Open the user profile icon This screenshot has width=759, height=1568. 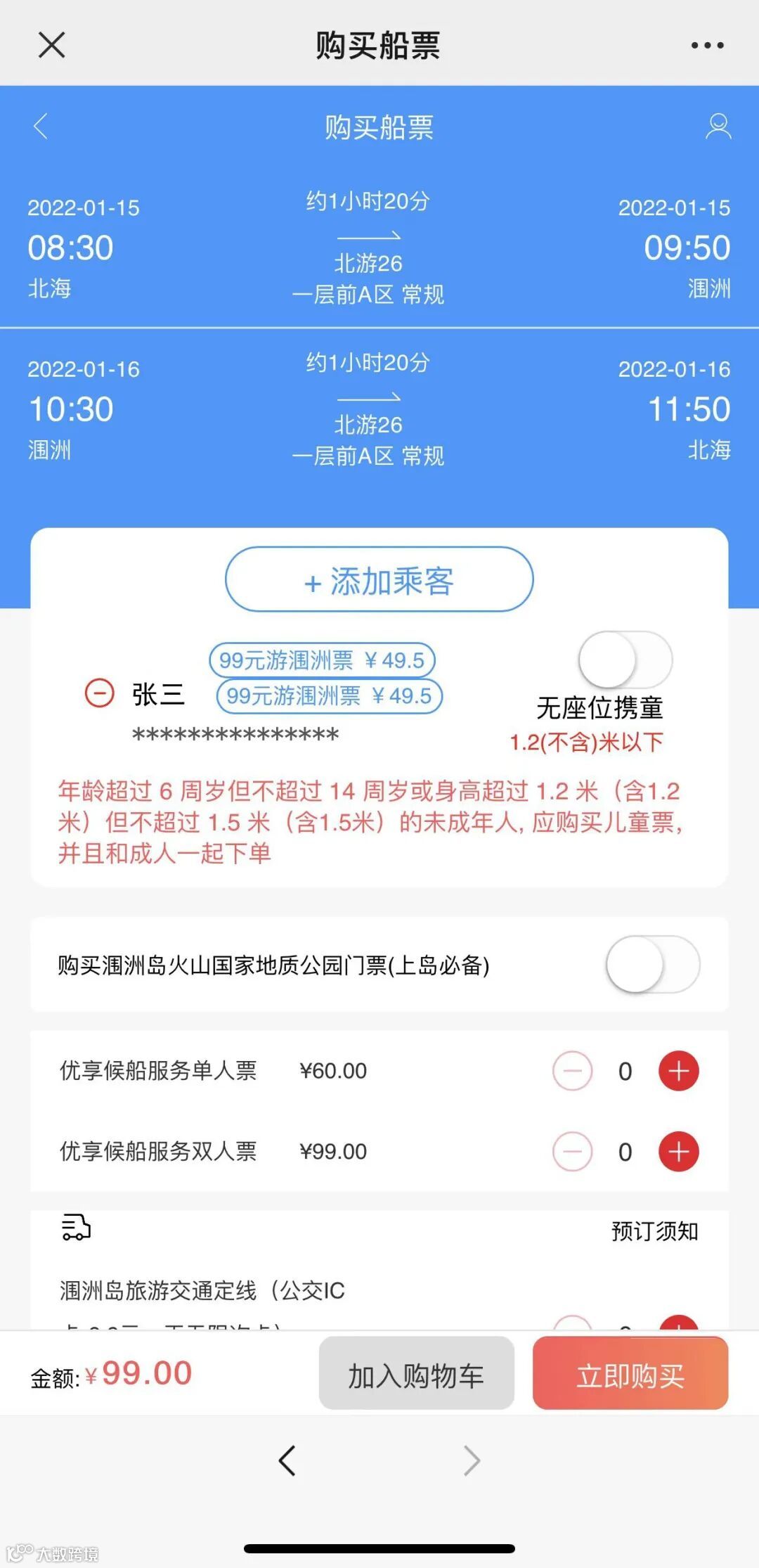718,127
